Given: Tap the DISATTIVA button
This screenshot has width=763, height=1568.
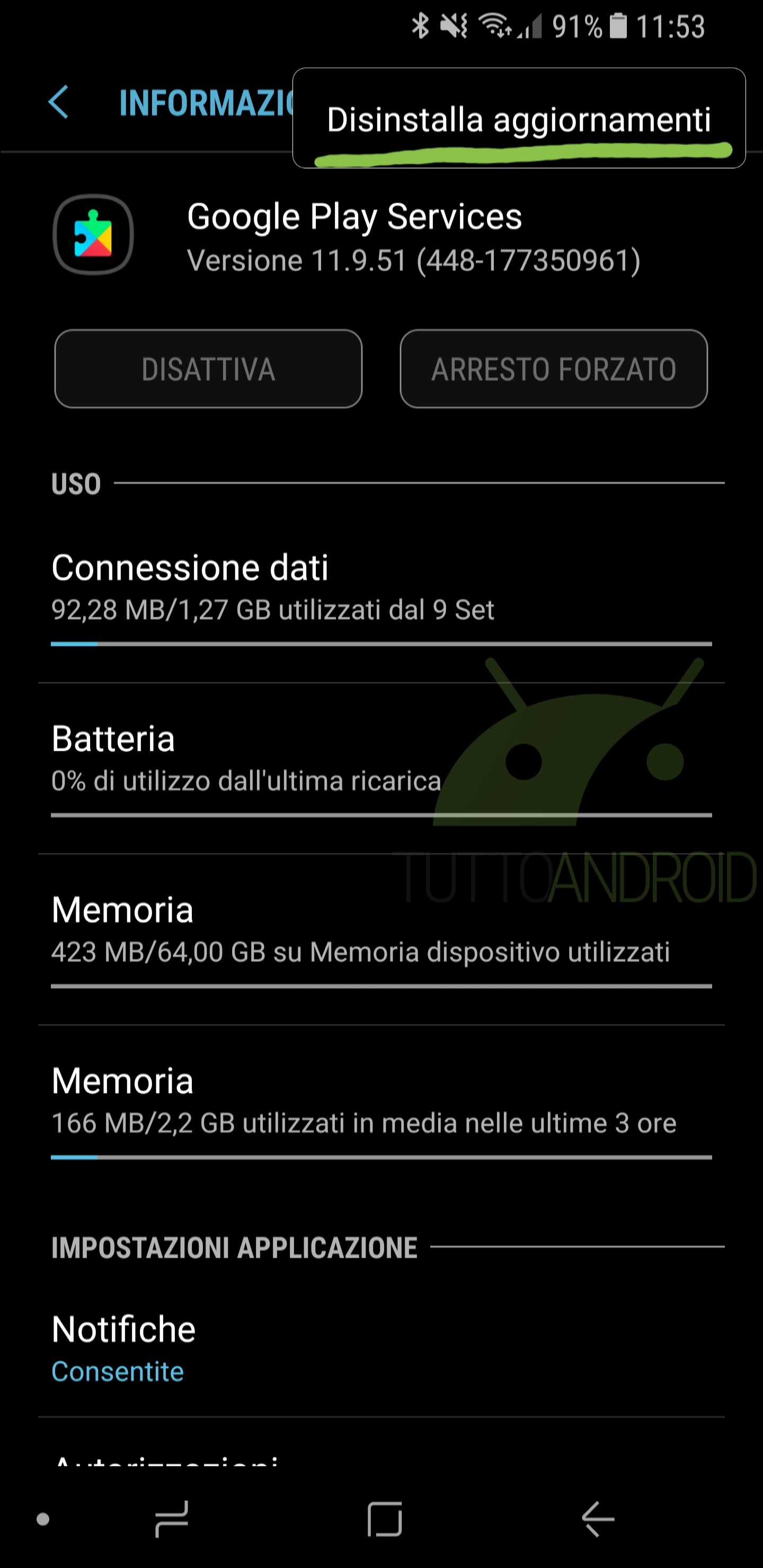Looking at the screenshot, I should coord(208,369).
